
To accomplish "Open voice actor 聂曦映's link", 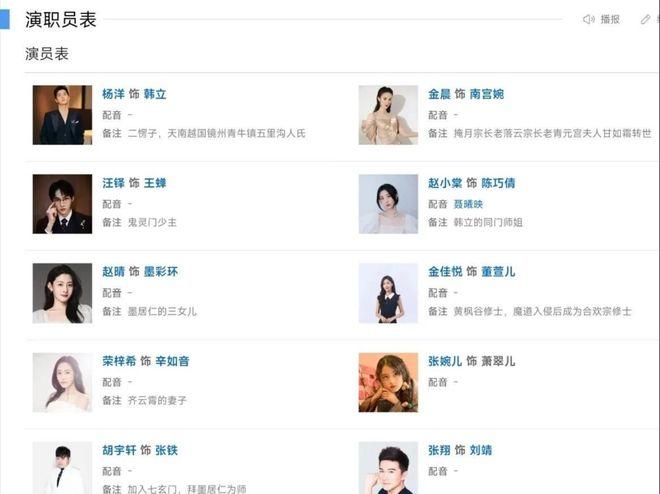I will point(472,203).
